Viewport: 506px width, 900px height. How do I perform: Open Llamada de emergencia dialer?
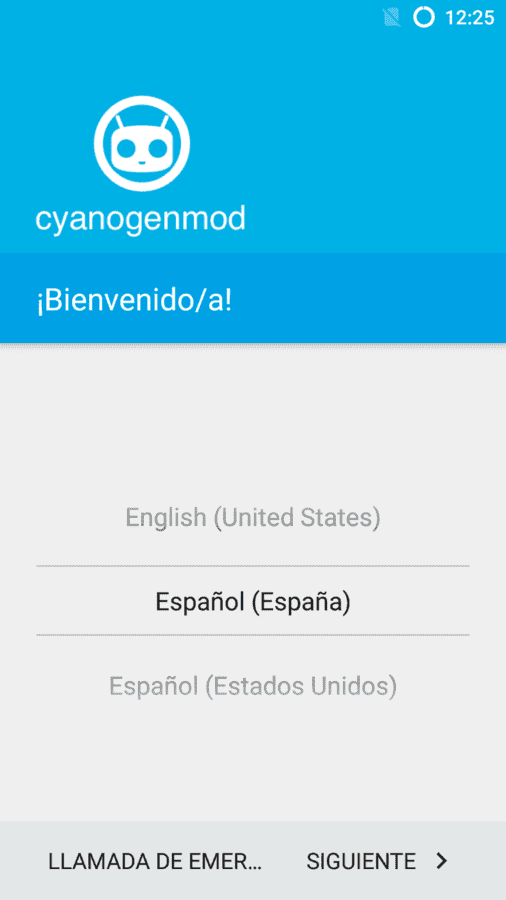[x=155, y=862]
